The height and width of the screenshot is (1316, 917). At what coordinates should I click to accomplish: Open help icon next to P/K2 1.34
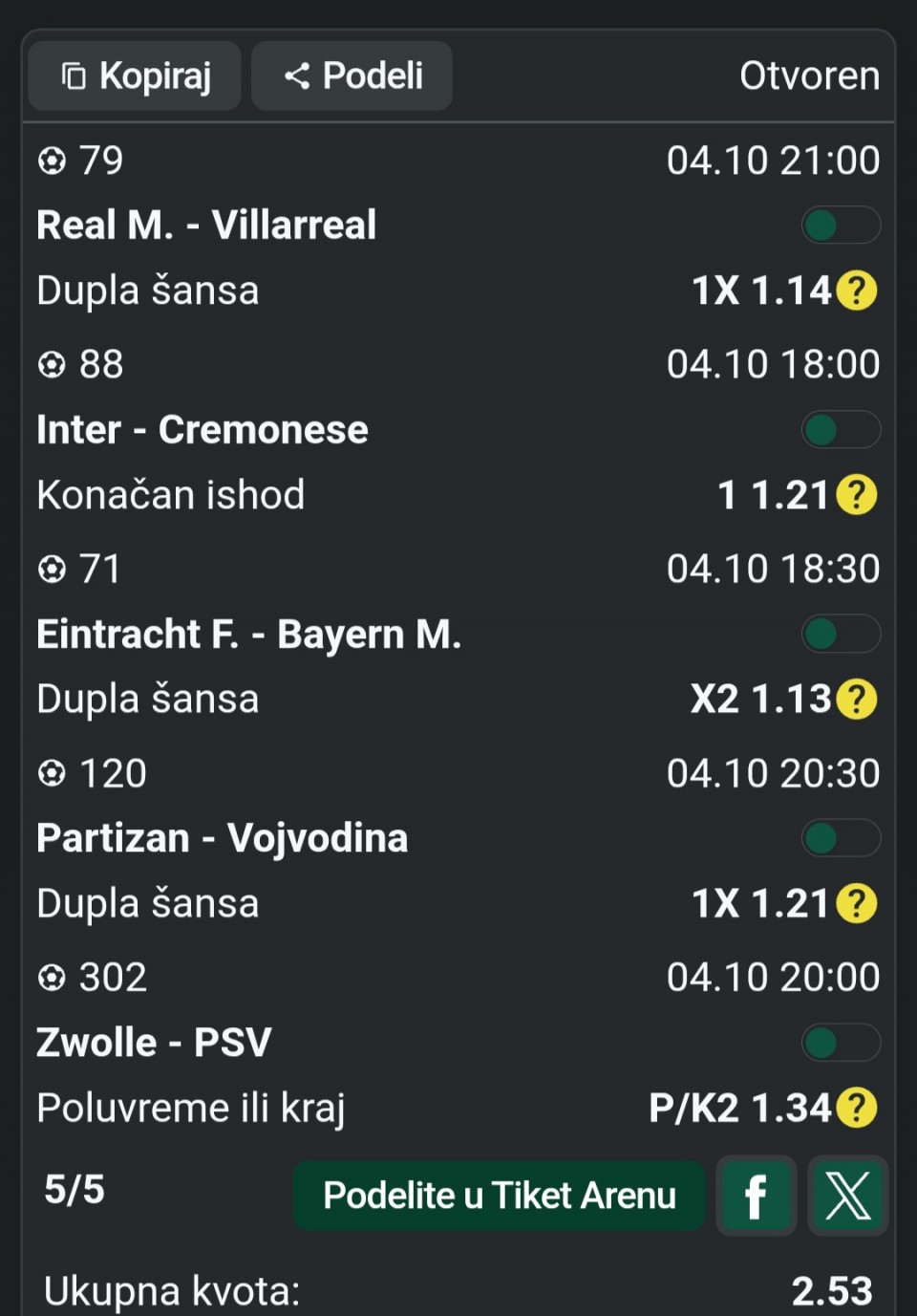coord(857,1108)
